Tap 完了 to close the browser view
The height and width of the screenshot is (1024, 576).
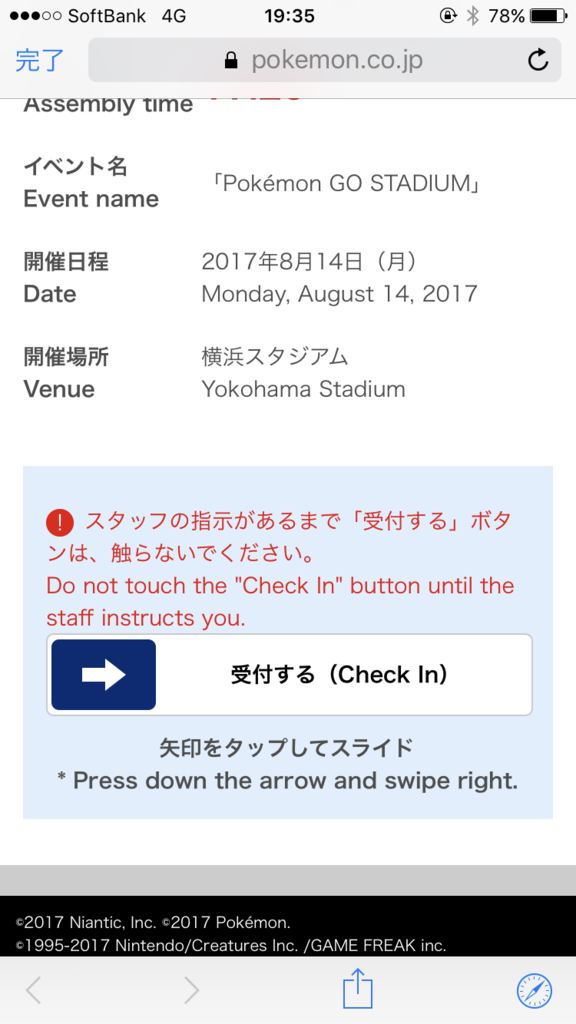[x=39, y=61]
